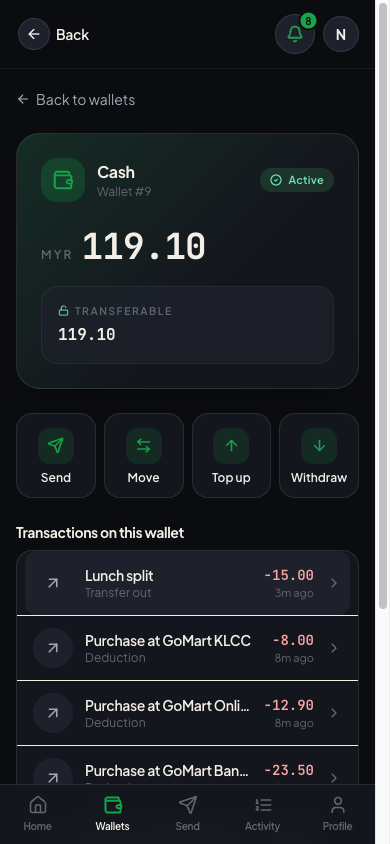Open the notifications bell
The height and width of the screenshot is (844, 390).
(x=295, y=34)
